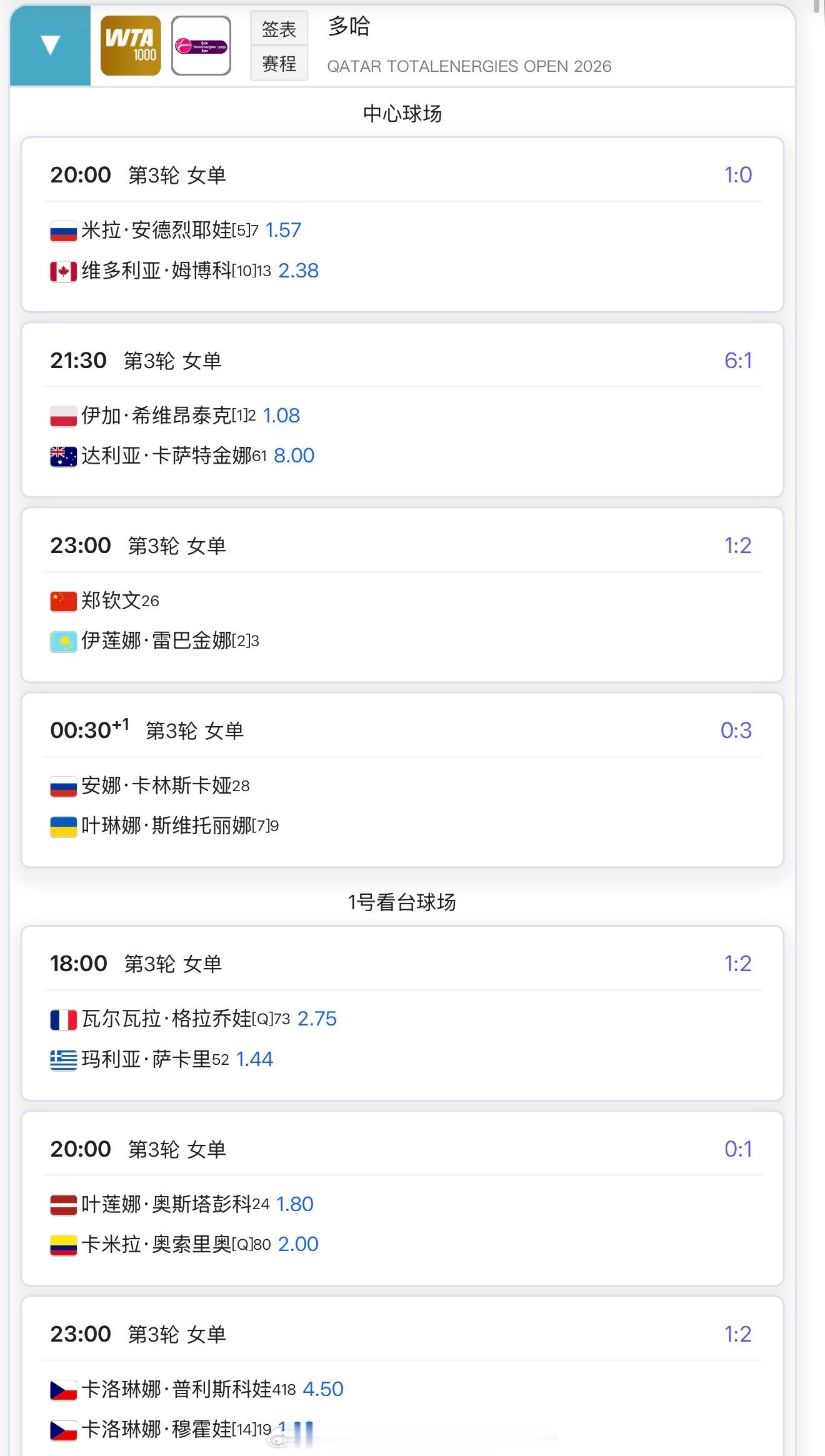This screenshot has width=825, height=1456.
Task: Click France flag next to 瓦尔瓦拉·格拉乔娃
Action: [62, 1019]
